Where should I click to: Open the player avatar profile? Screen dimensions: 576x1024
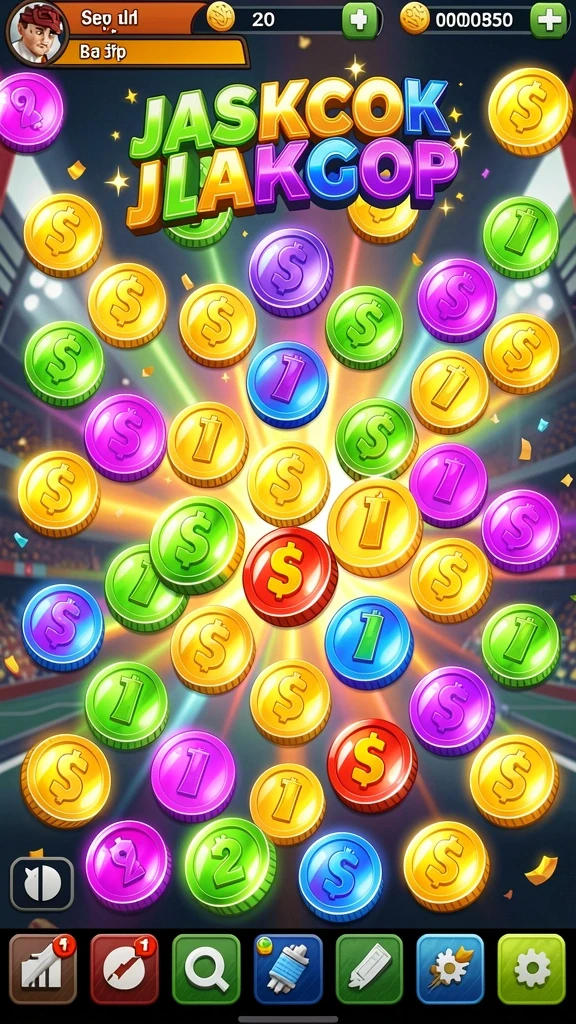(x=36, y=32)
